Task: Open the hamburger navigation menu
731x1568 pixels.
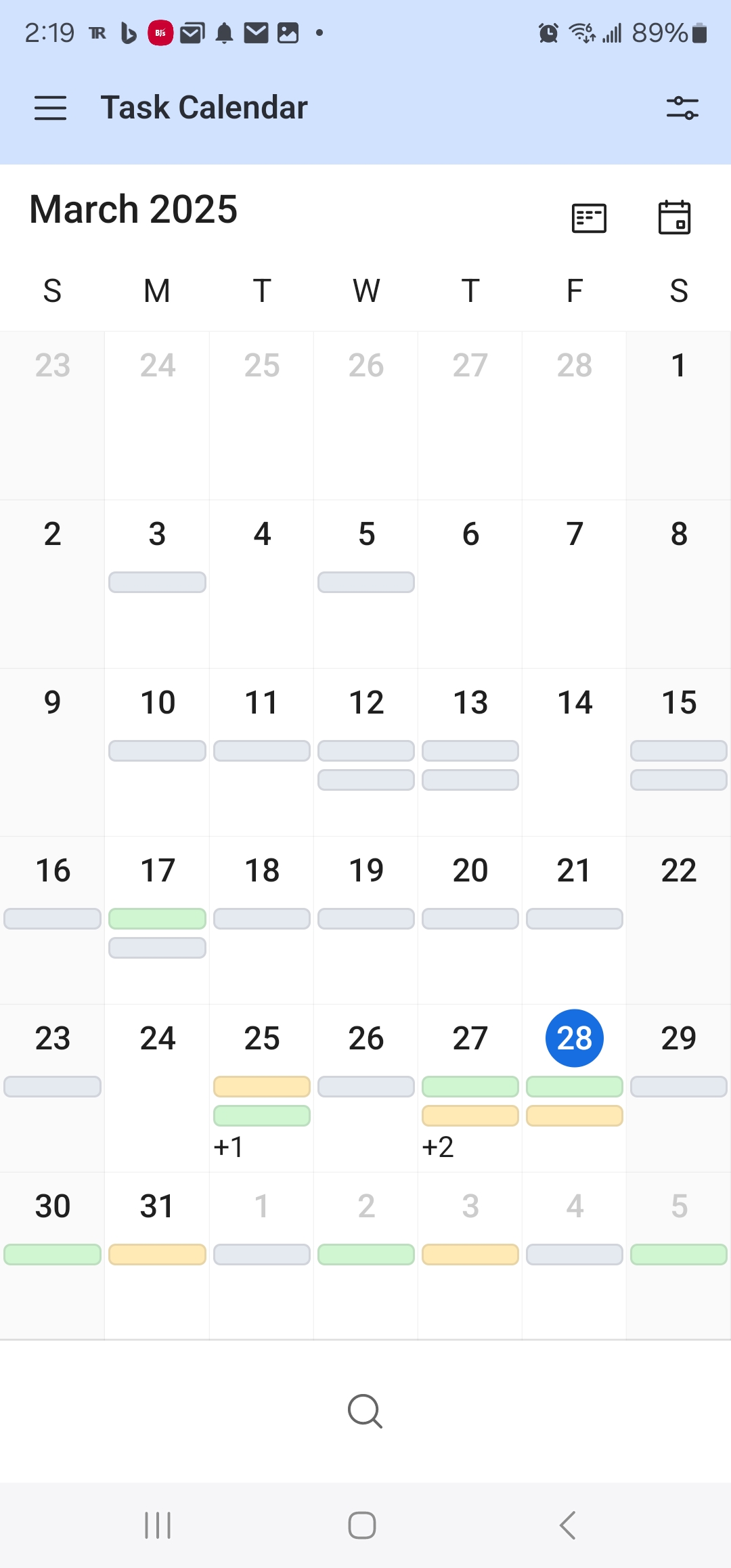Action: tap(51, 108)
